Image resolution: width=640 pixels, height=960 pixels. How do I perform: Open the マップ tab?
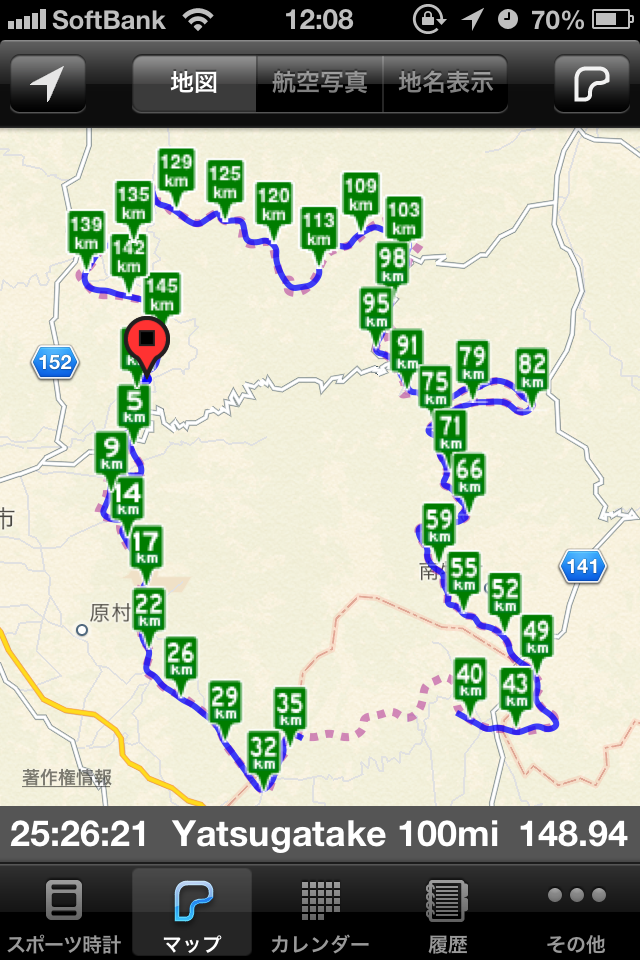click(192, 912)
